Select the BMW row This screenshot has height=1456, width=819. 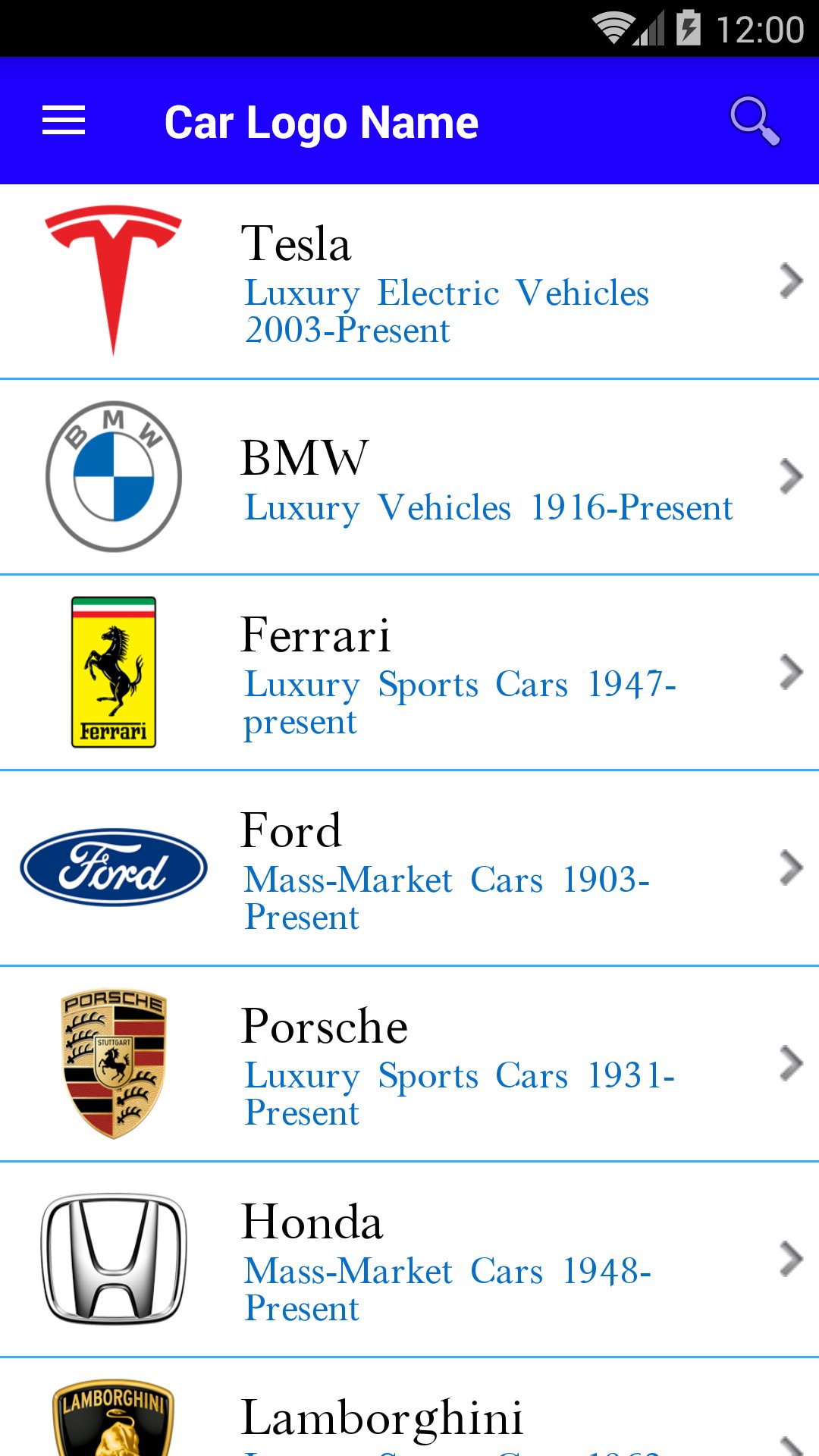[x=409, y=477]
